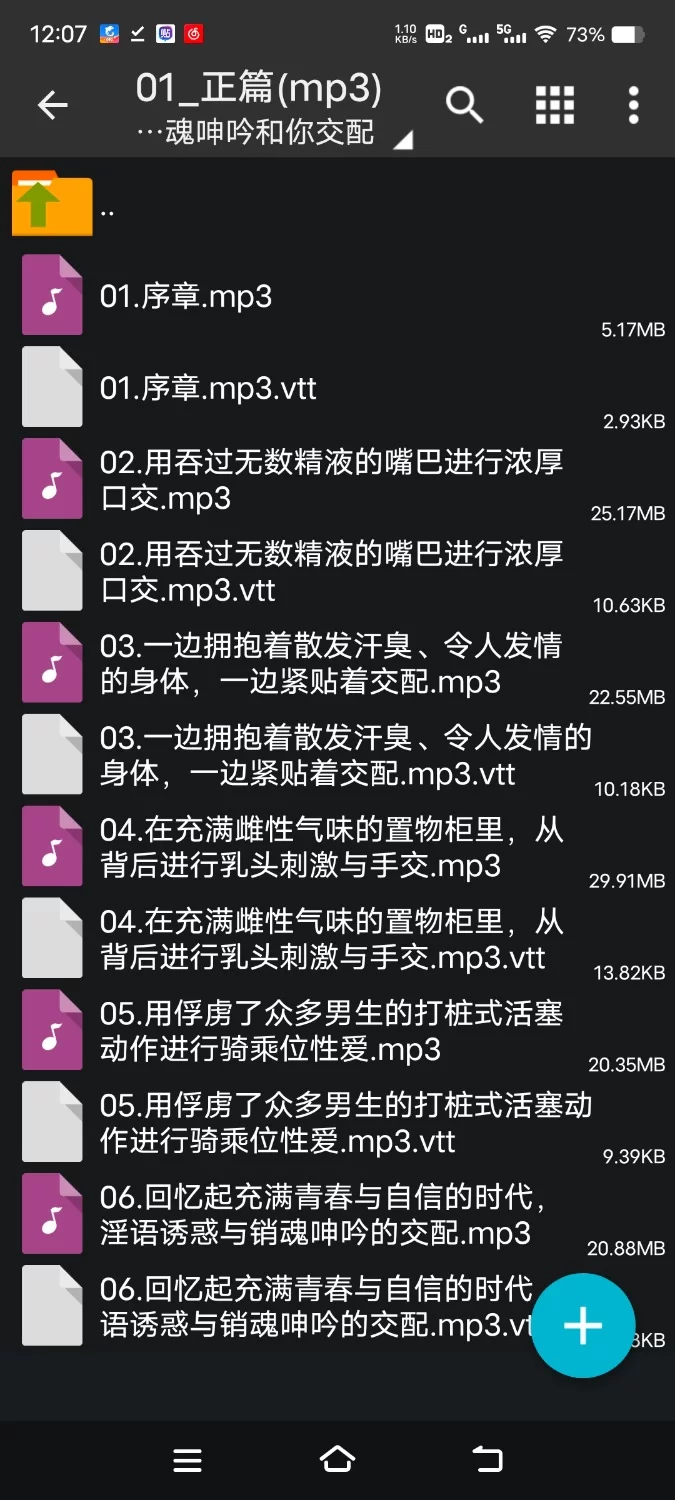Switch view with the grid icon
The height and width of the screenshot is (1500, 675).
pos(554,105)
